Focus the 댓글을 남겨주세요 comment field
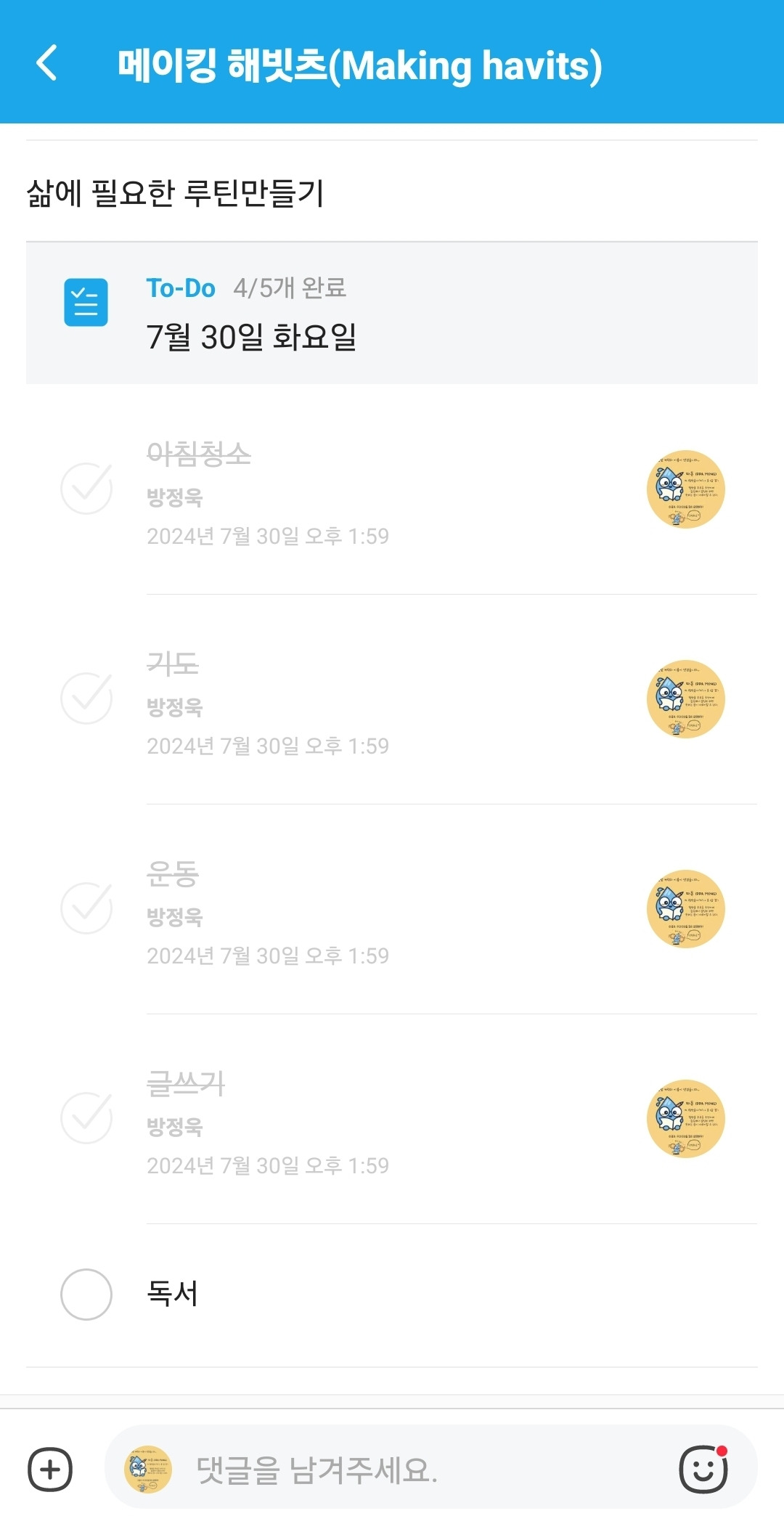The height and width of the screenshot is (1524, 784). (421, 1470)
